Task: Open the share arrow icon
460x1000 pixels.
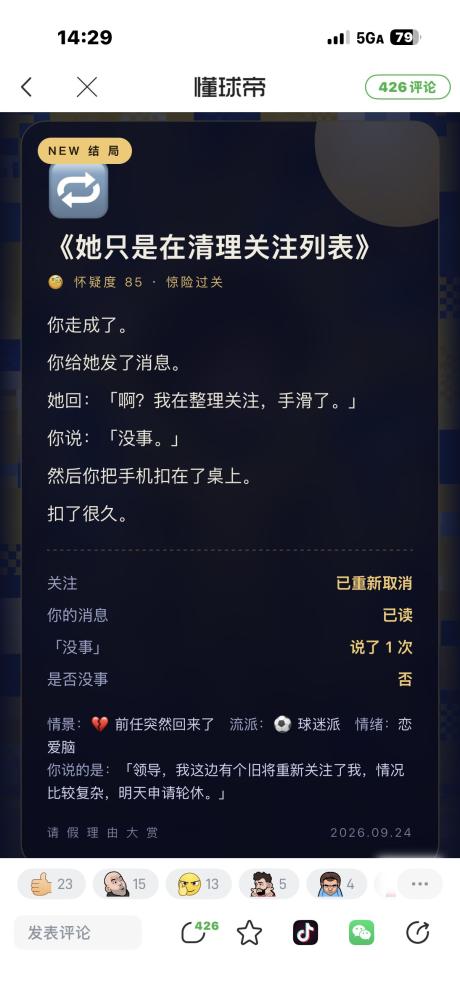Action: tap(418, 933)
